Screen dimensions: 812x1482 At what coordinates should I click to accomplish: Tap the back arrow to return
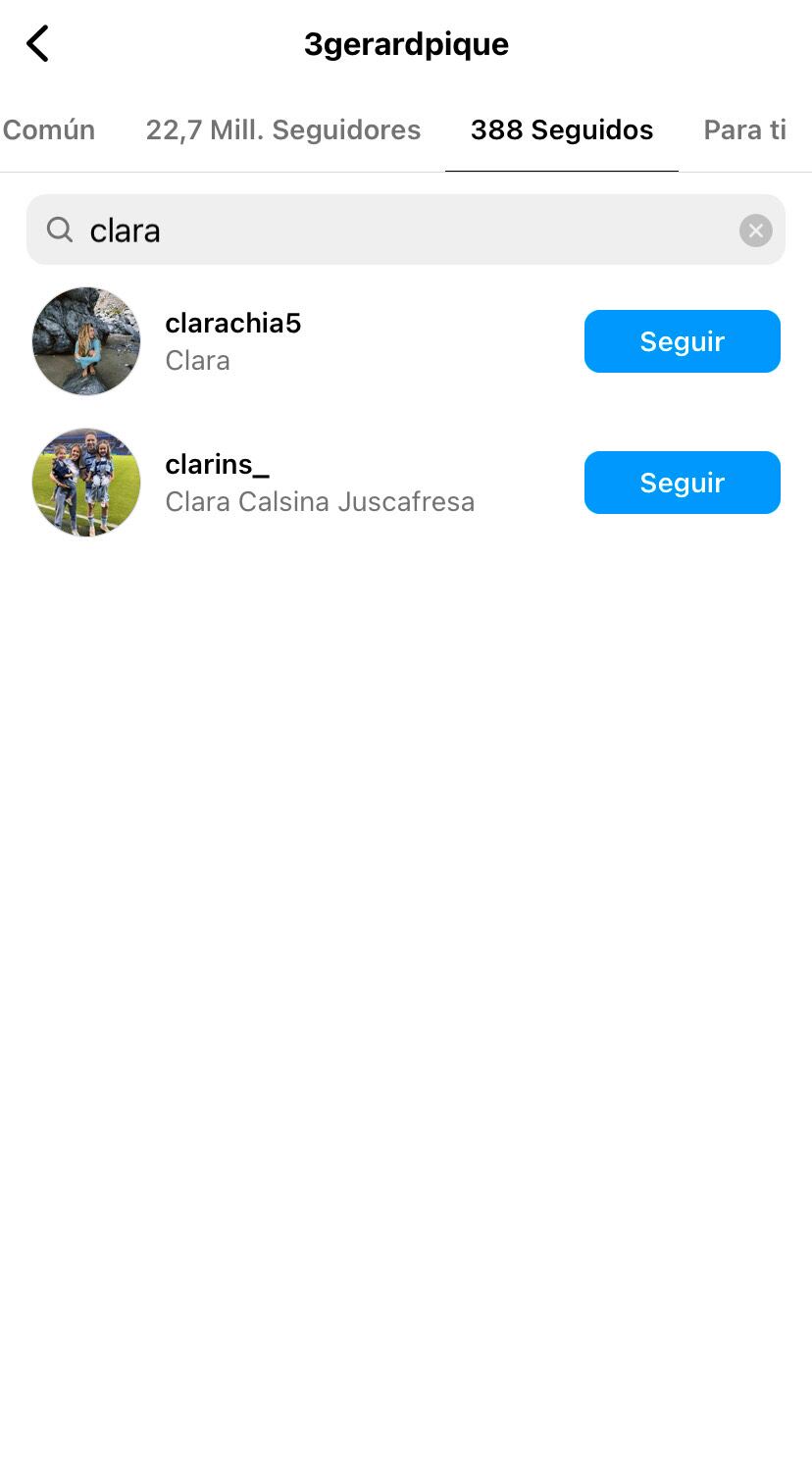click(37, 43)
